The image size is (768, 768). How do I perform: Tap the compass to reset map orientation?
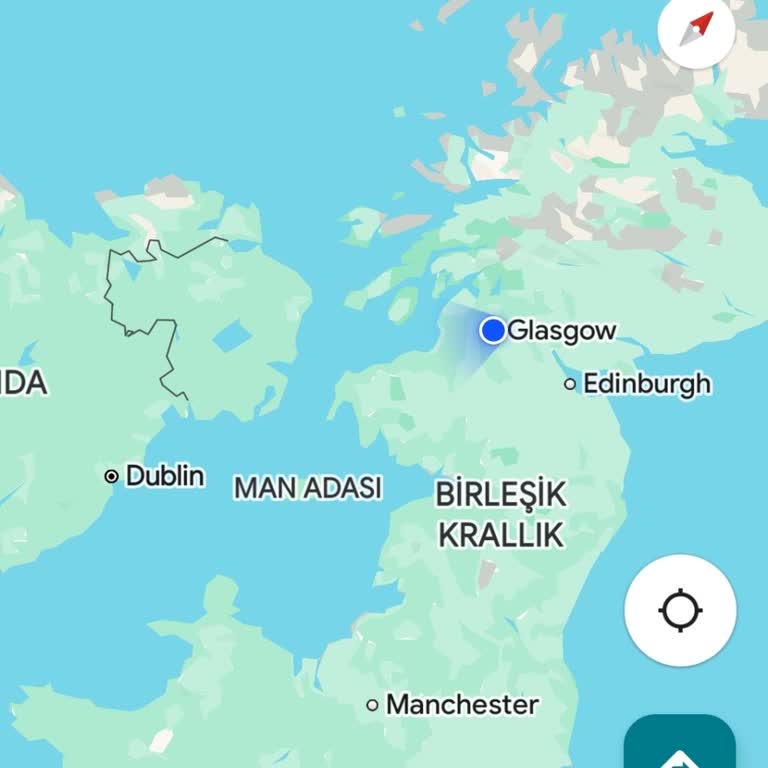[697, 30]
